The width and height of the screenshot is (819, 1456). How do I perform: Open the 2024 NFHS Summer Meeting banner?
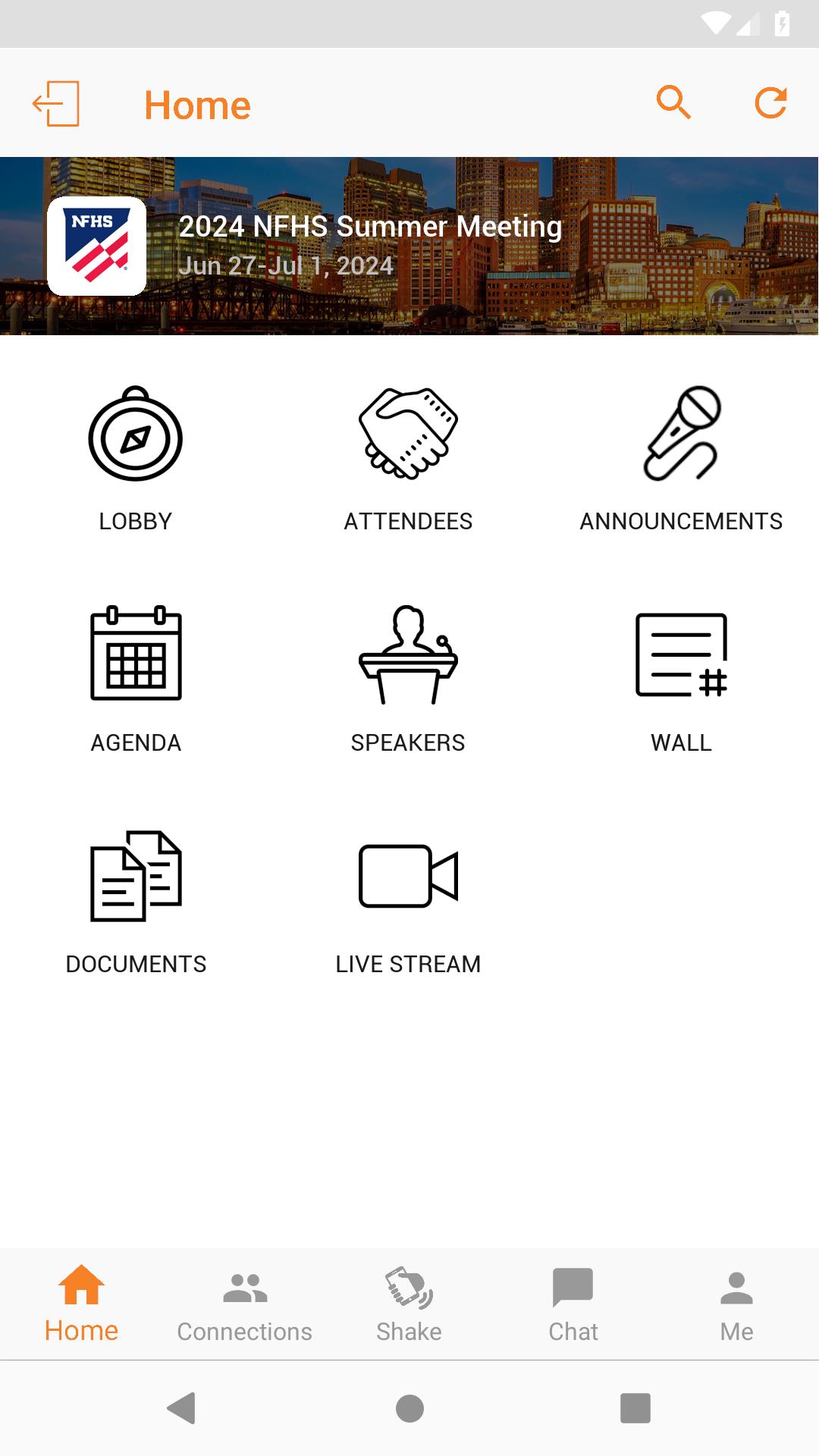click(x=409, y=246)
